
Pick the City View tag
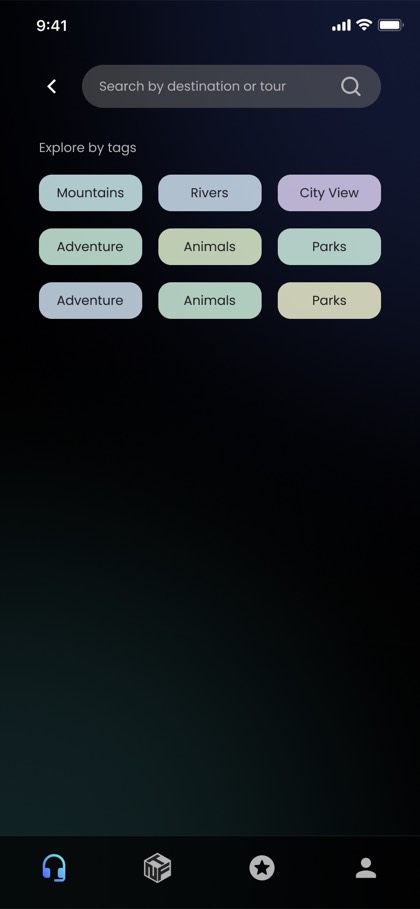(x=330, y=193)
